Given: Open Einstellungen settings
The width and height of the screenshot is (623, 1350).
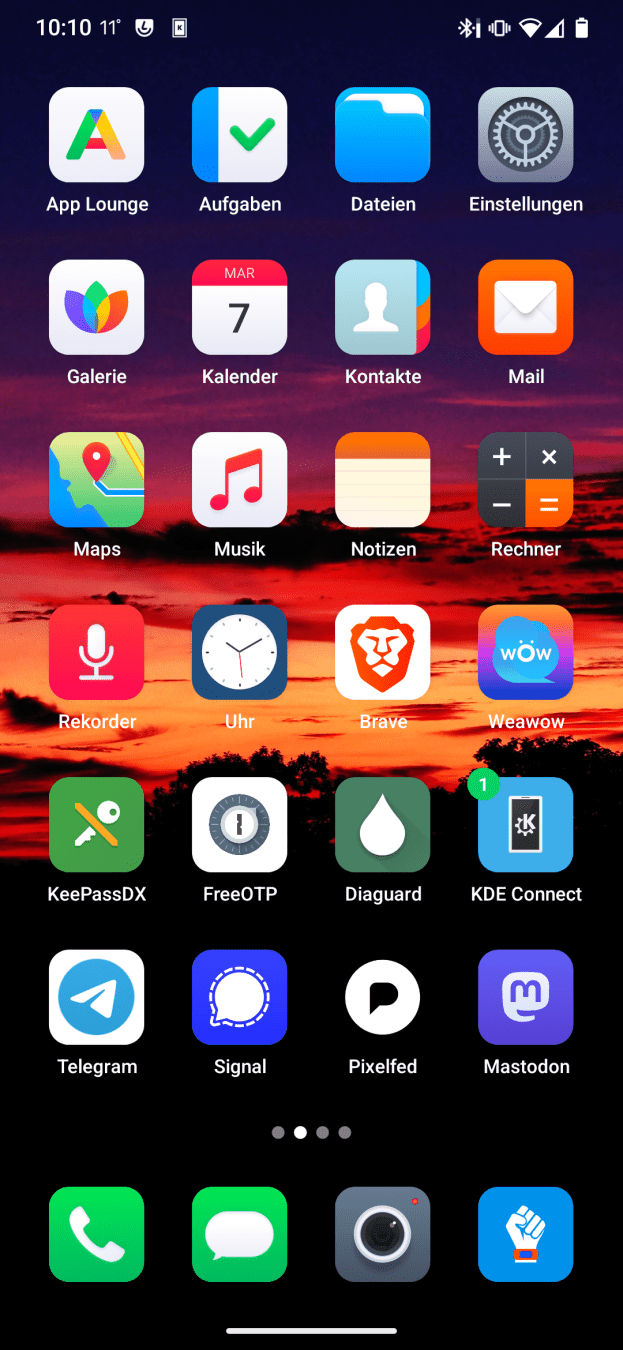Looking at the screenshot, I should pos(526,135).
